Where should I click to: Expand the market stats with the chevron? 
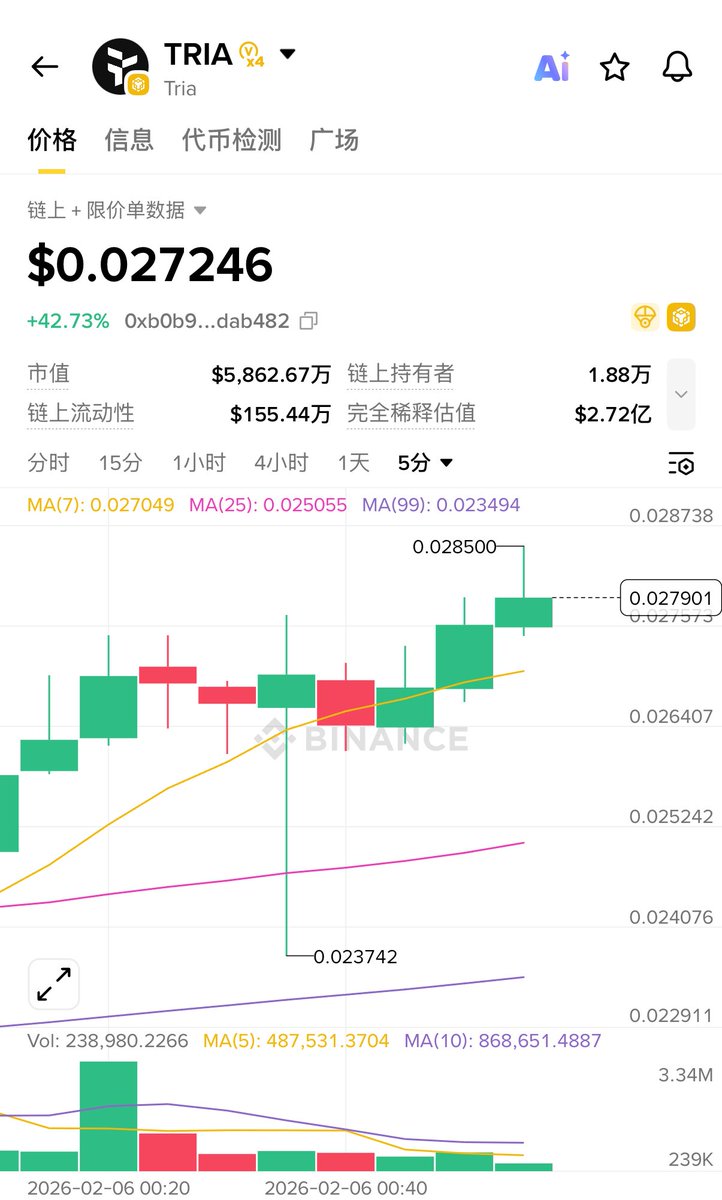point(681,394)
